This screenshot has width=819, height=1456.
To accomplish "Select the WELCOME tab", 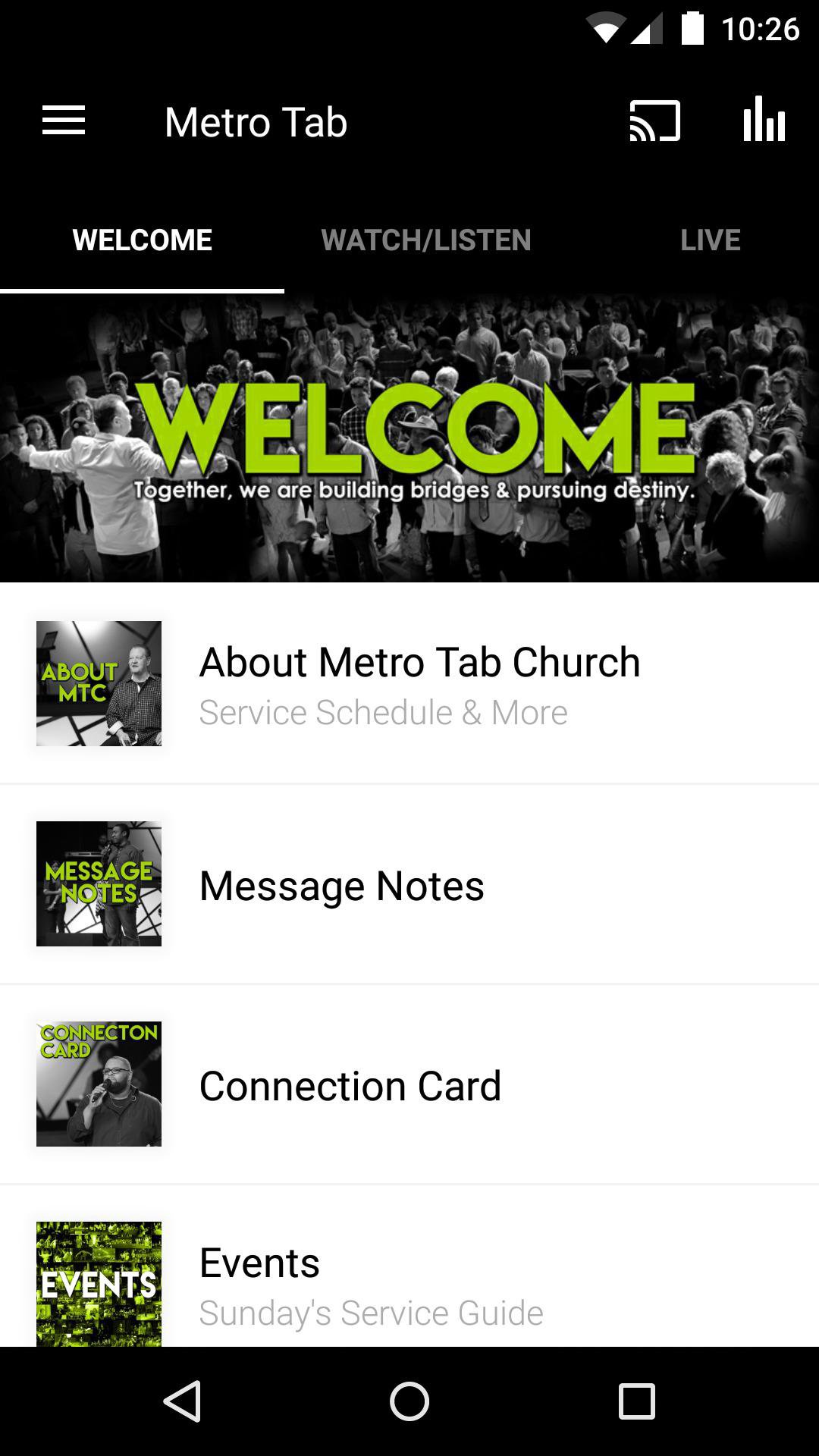I will 143,240.
